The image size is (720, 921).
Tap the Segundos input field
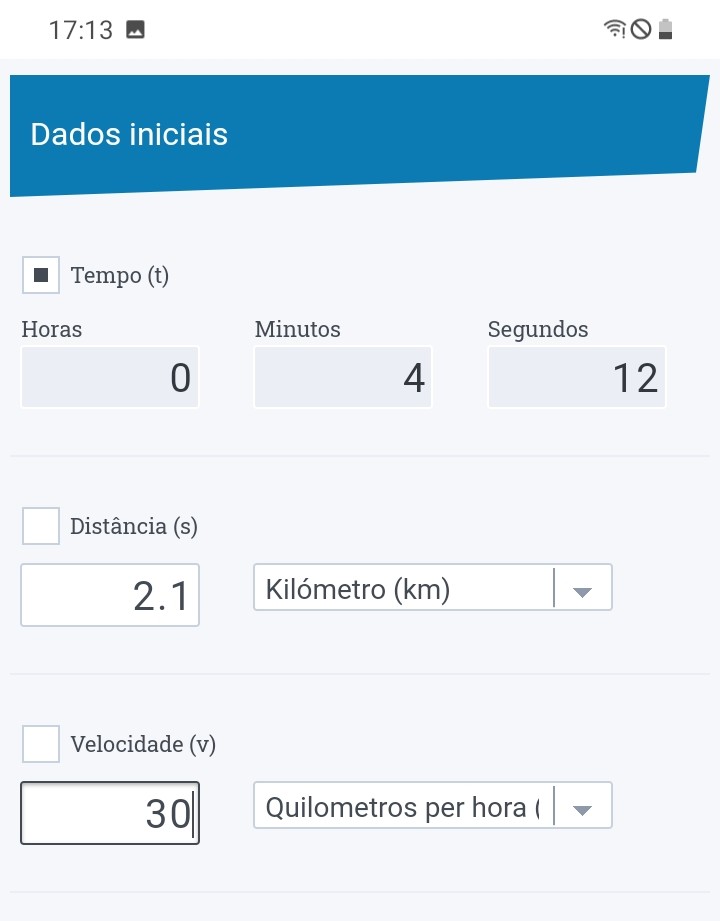[x=577, y=378]
